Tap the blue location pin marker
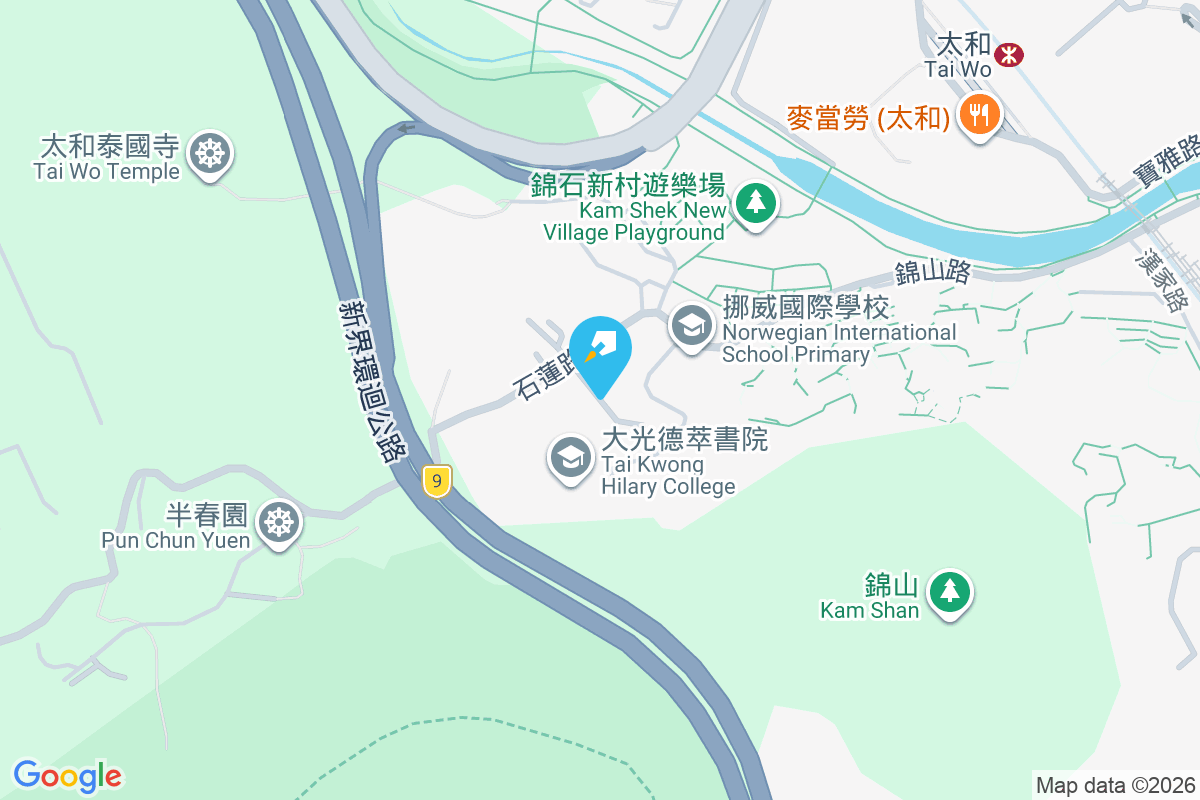The image size is (1200, 800). click(x=601, y=350)
